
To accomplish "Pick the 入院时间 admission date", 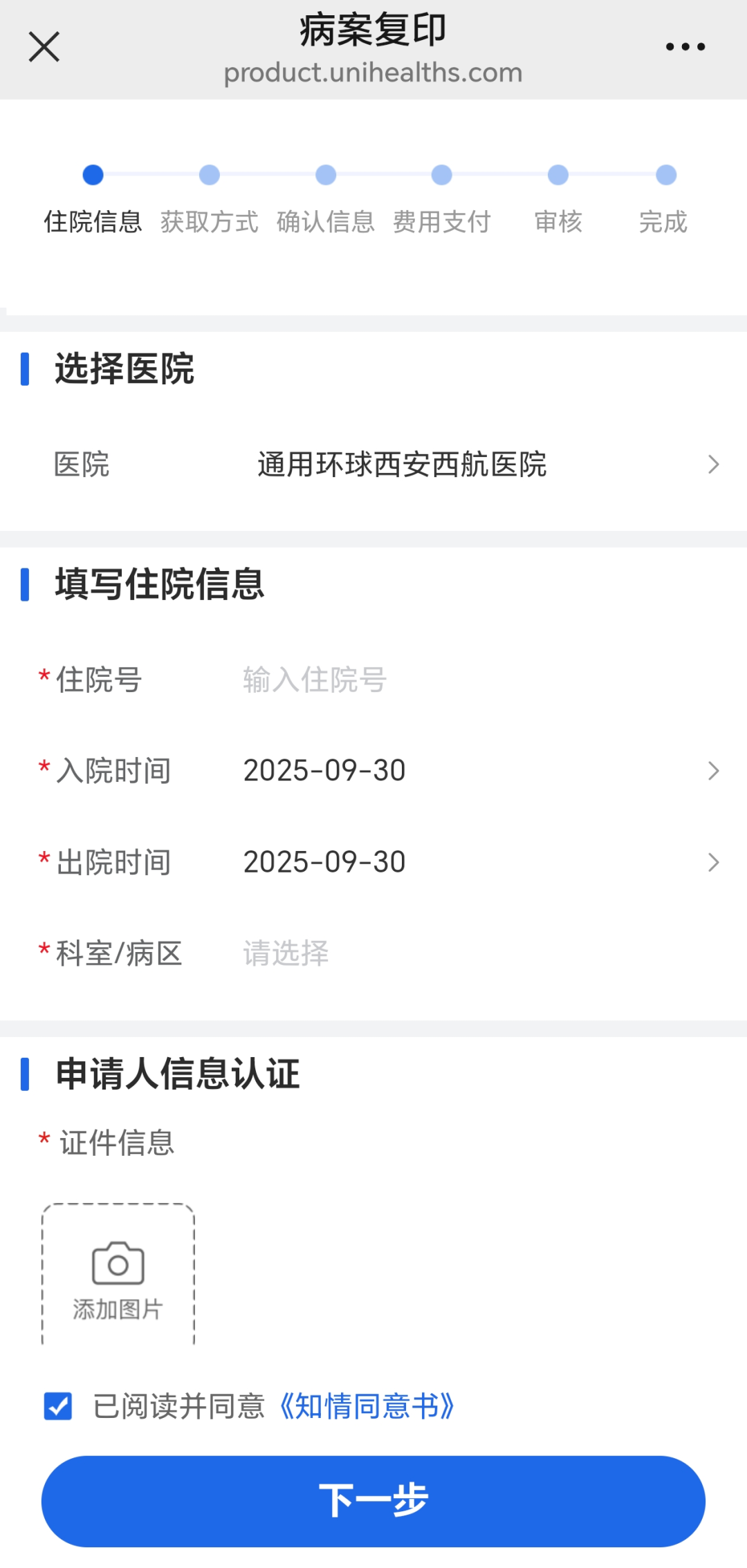I will click(477, 771).
